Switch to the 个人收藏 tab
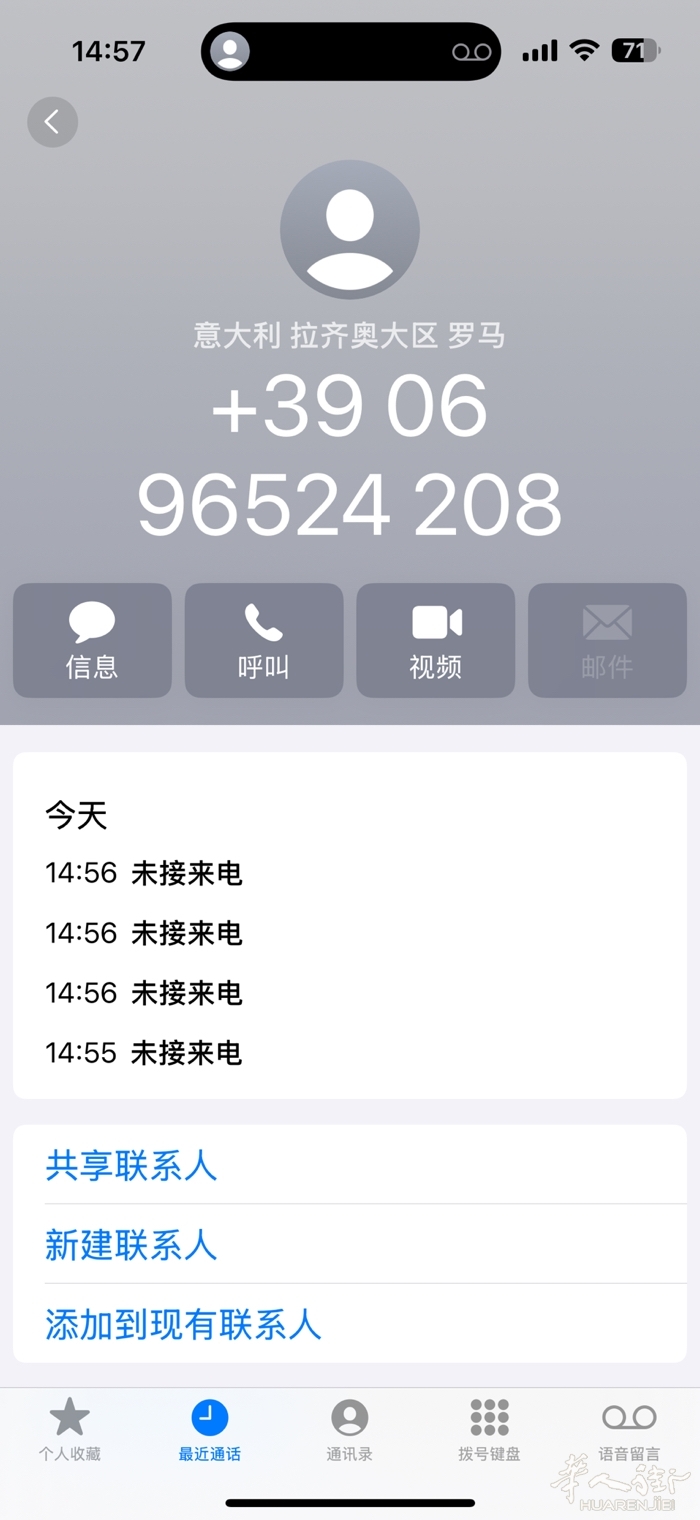This screenshot has width=700, height=1520. coord(70,1430)
